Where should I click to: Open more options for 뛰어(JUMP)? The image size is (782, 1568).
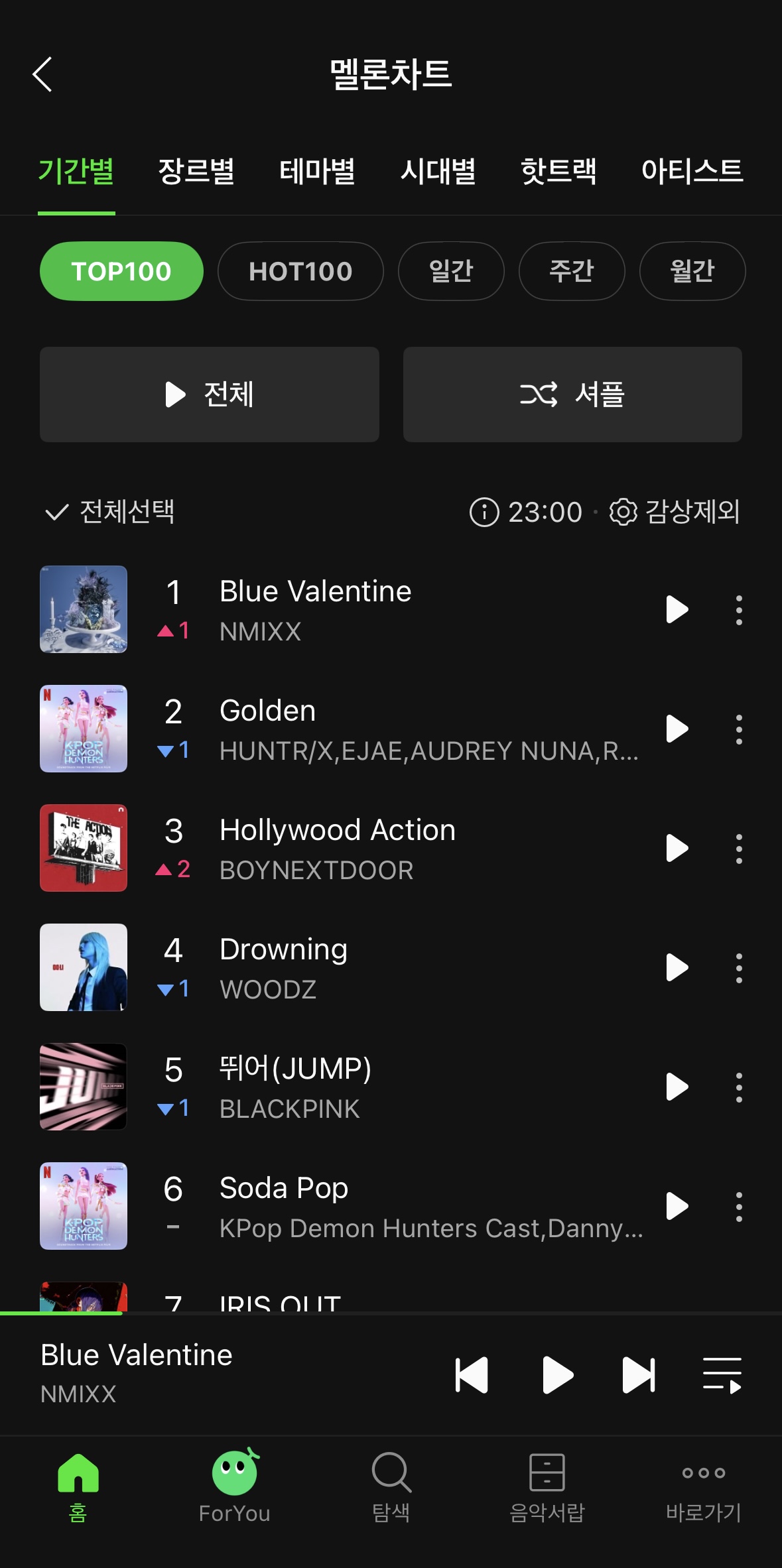(738, 1087)
